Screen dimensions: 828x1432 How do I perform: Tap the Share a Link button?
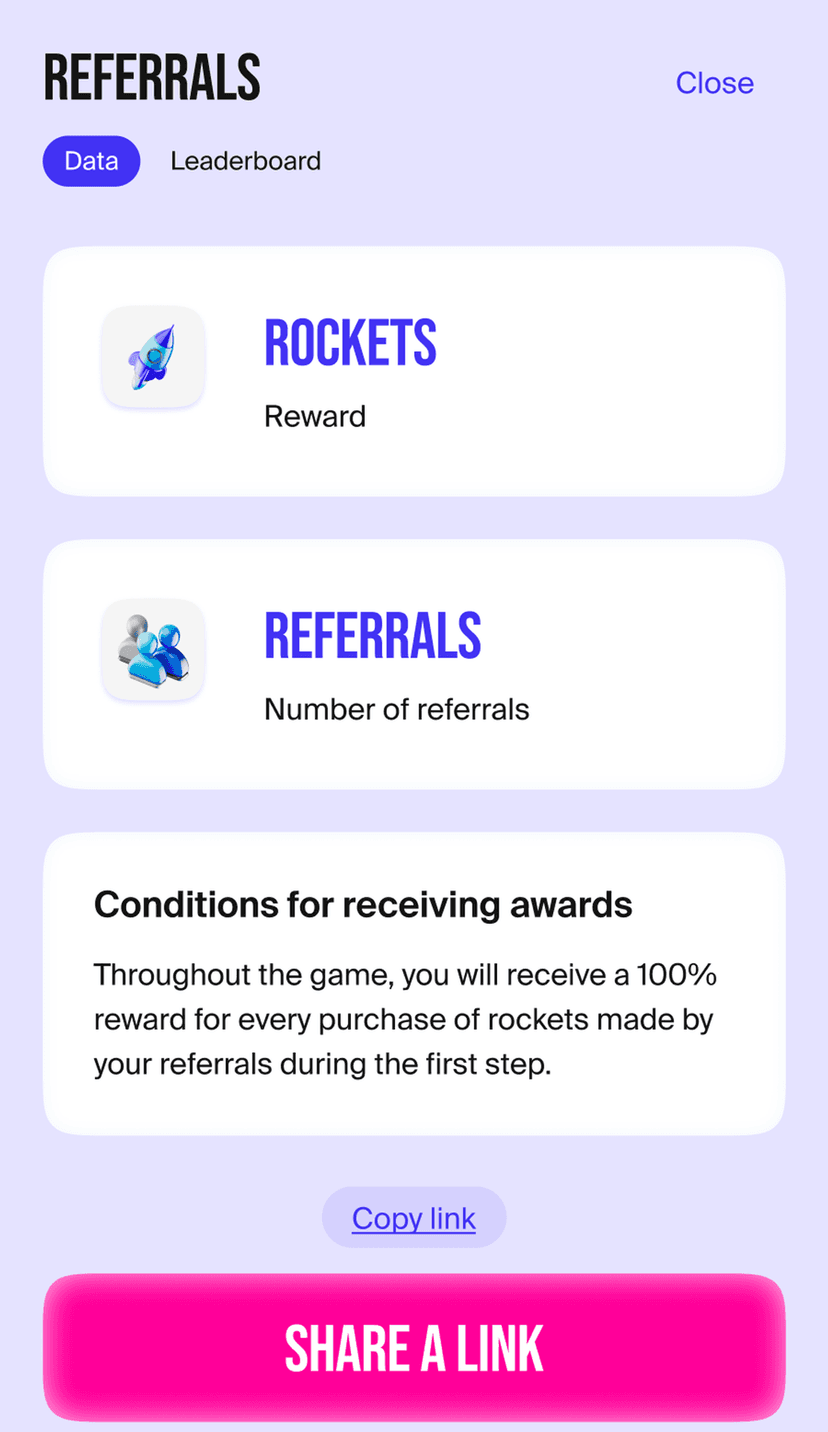click(x=414, y=1347)
